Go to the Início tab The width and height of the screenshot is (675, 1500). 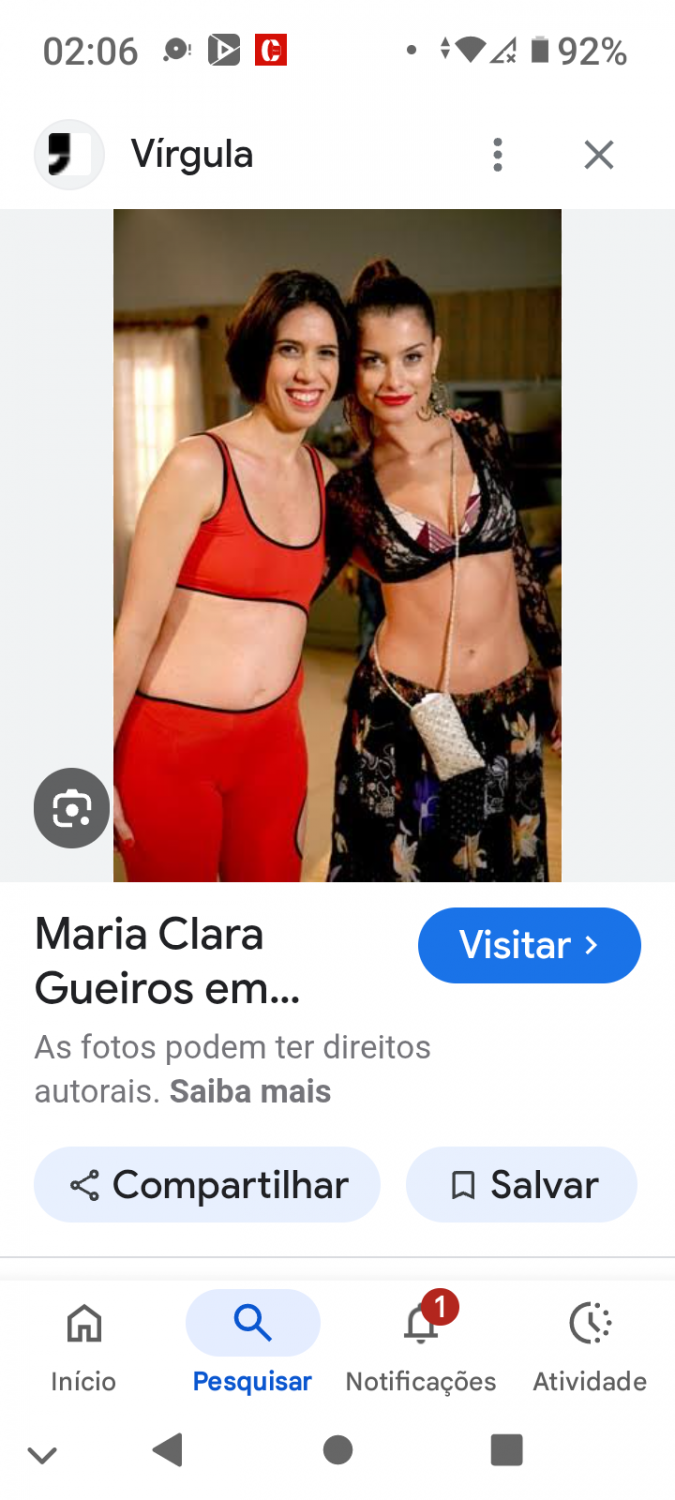click(x=84, y=1345)
